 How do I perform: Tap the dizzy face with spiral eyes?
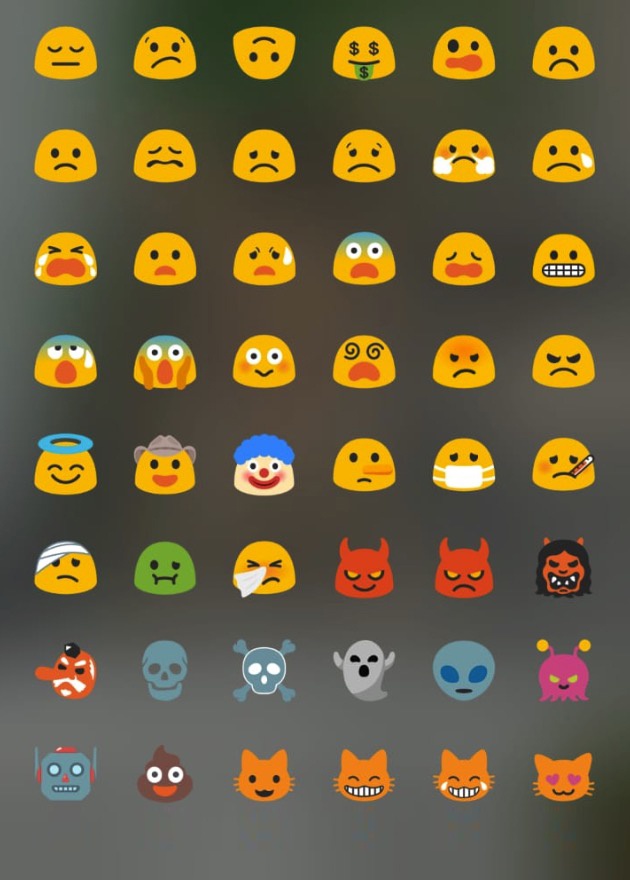[364, 362]
